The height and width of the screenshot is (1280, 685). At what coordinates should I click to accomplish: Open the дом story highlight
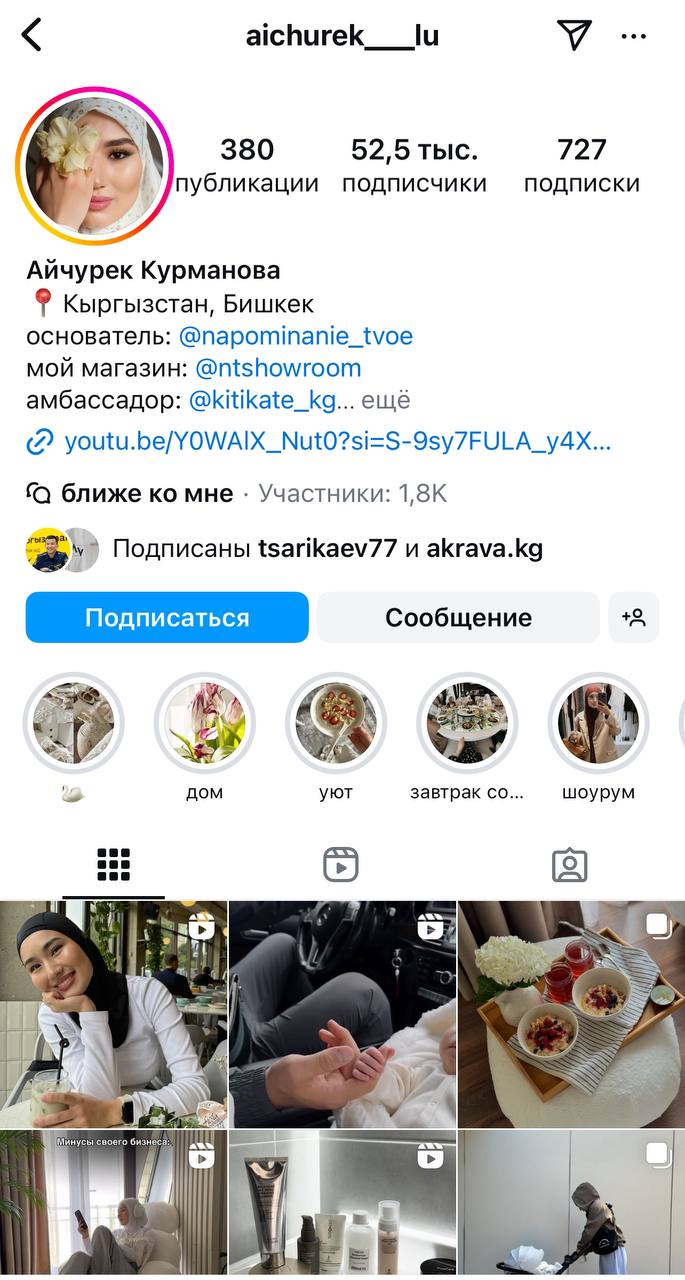(204, 723)
